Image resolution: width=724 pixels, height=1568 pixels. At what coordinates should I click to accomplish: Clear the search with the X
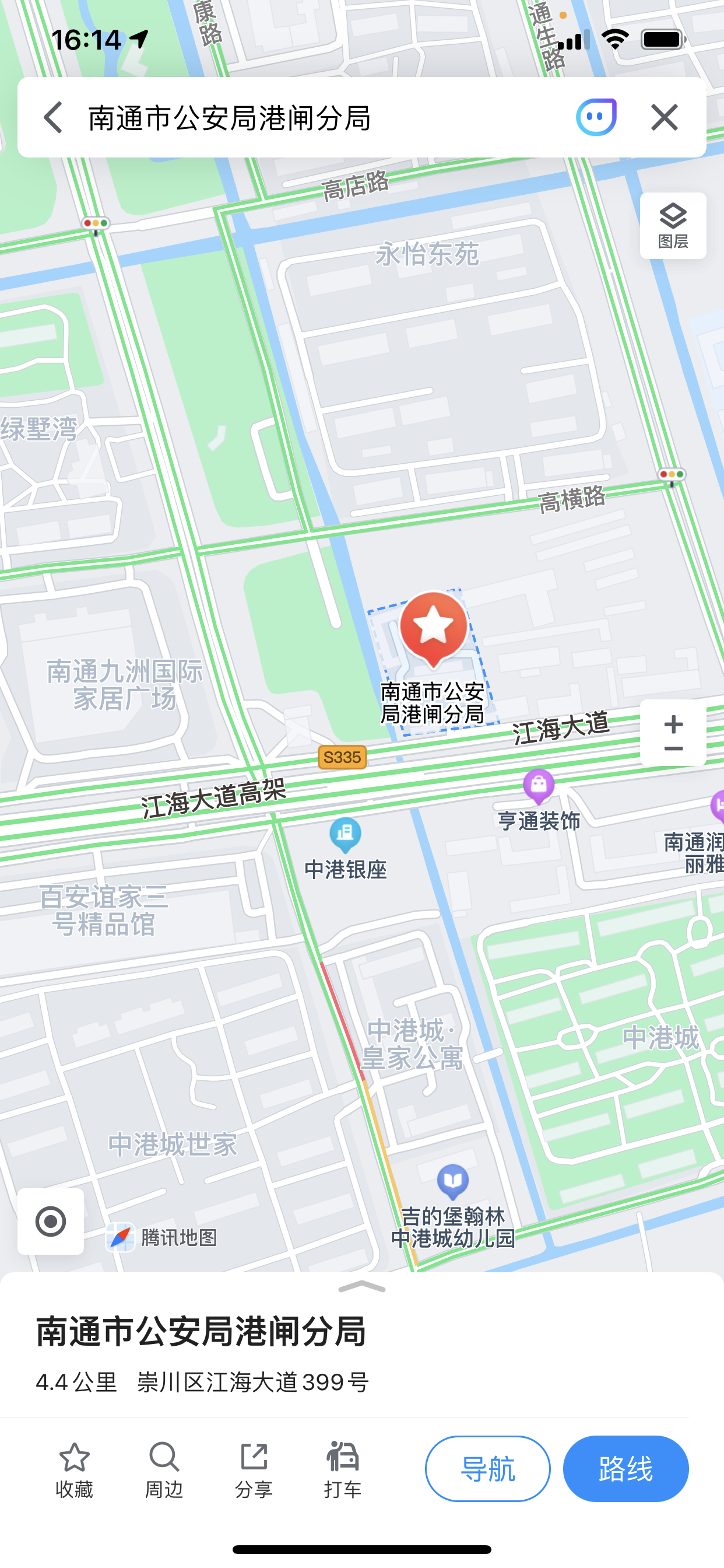[x=665, y=117]
